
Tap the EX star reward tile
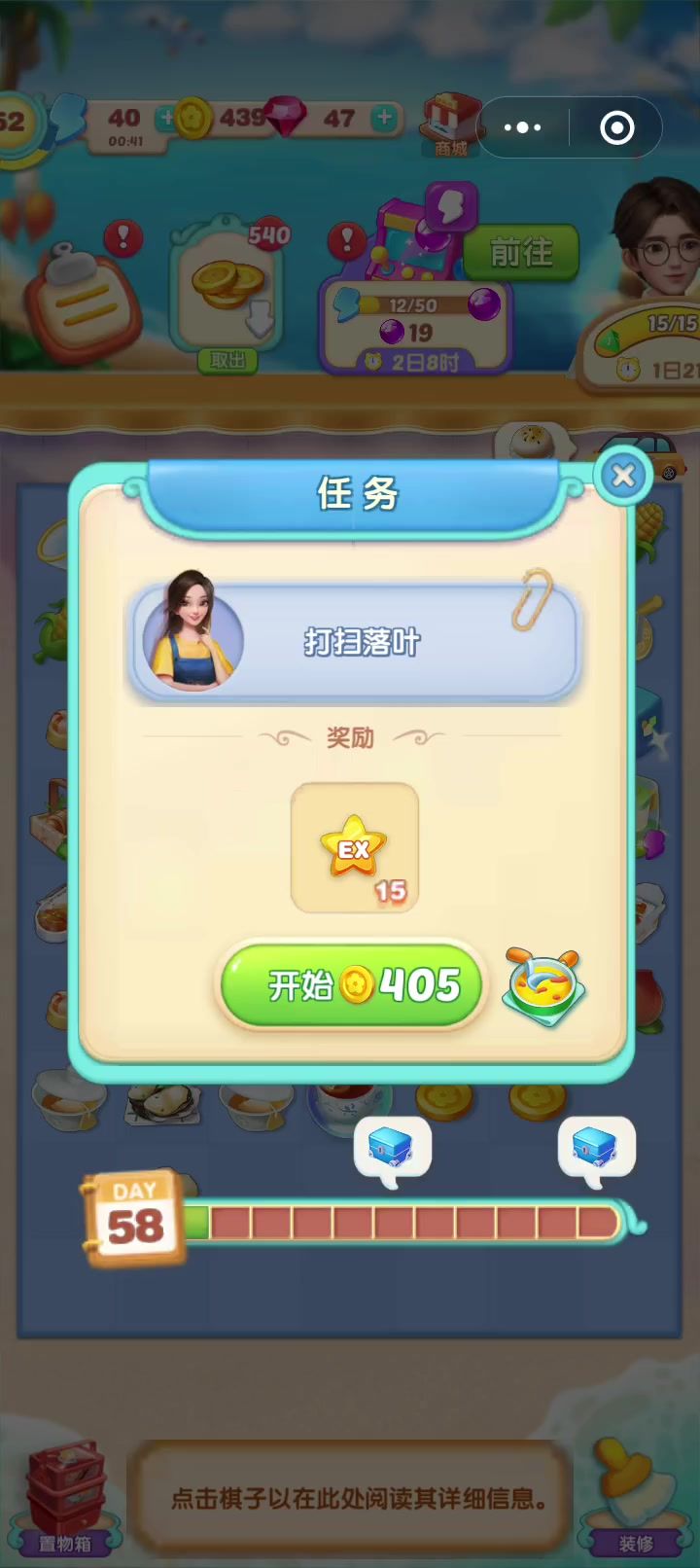355,848
